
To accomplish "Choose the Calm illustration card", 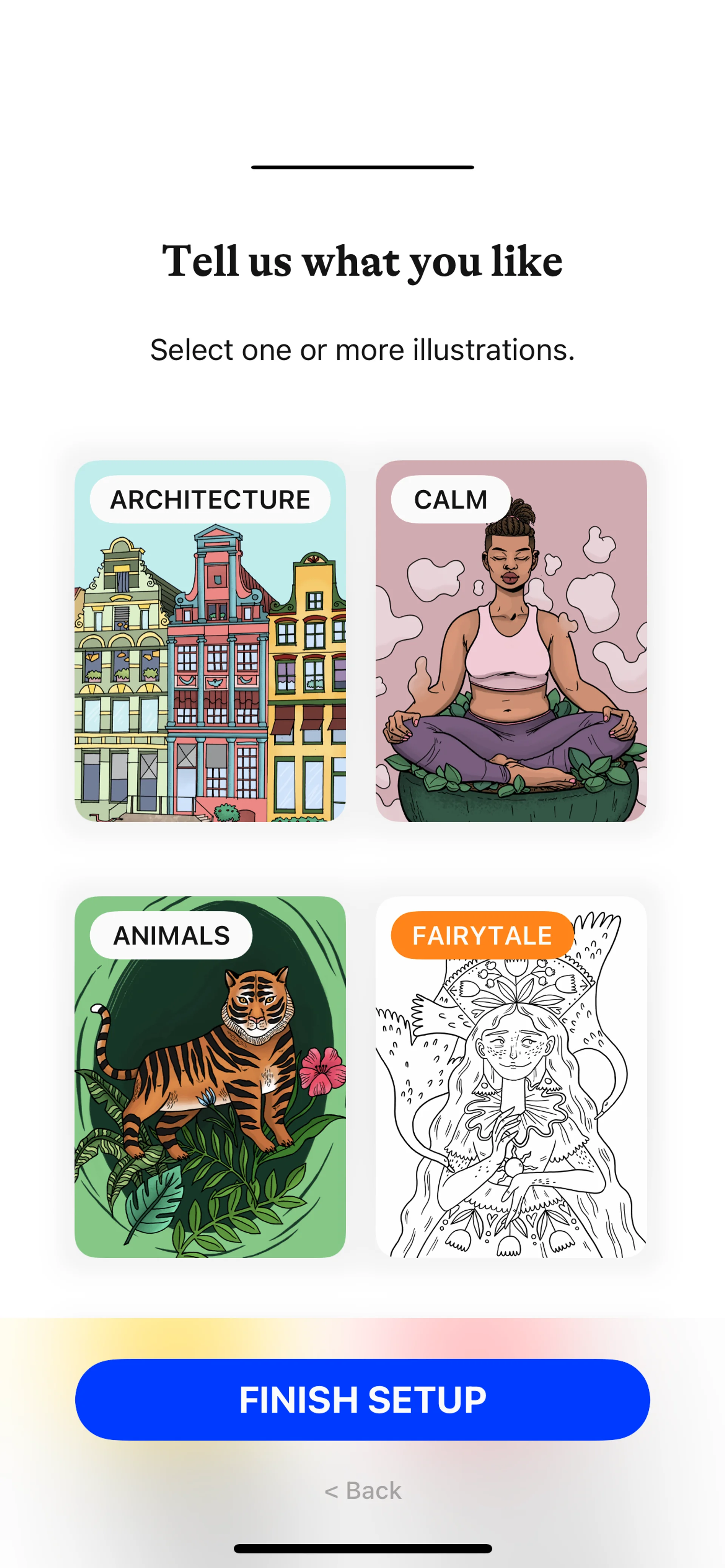I will pyautogui.click(x=511, y=640).
